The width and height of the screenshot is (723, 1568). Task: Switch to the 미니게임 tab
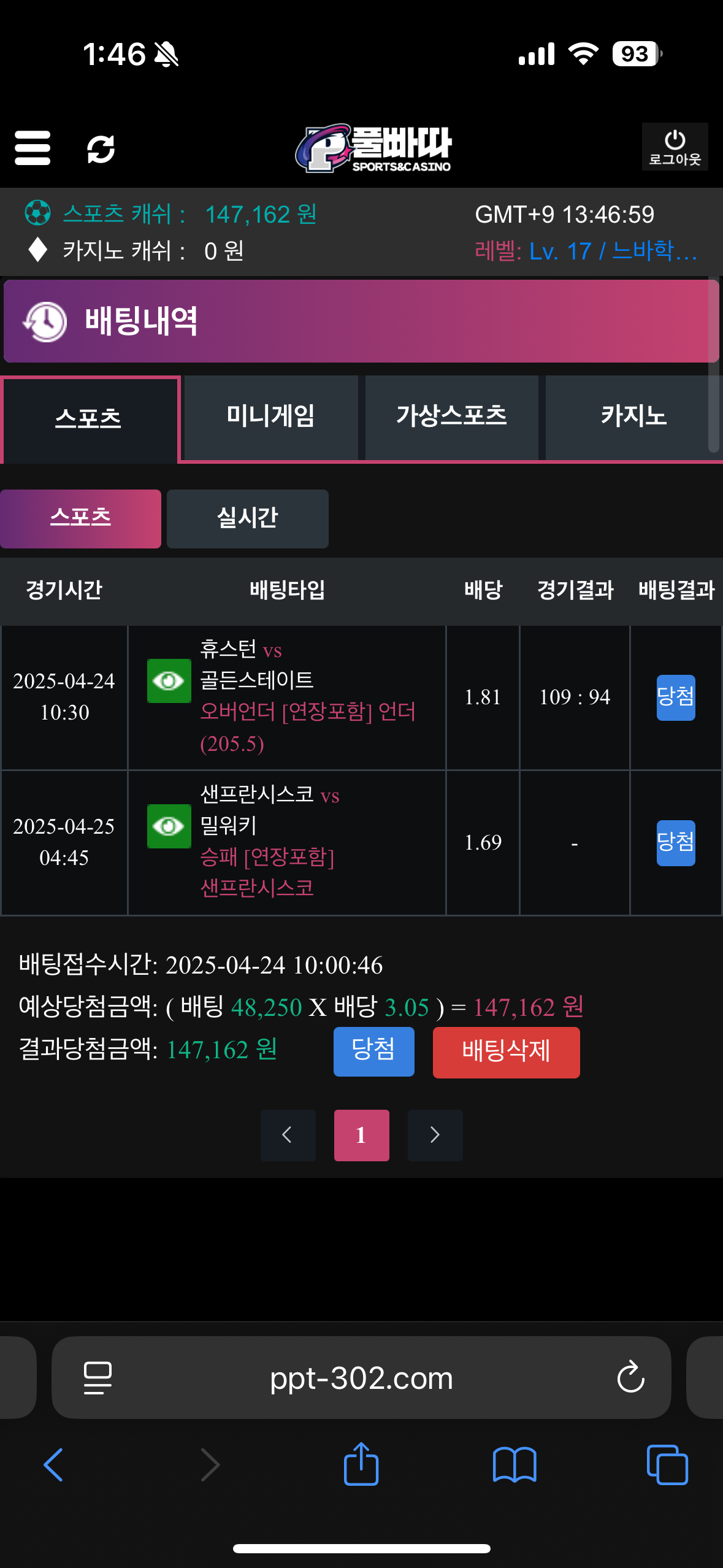(x=270, y=417)
